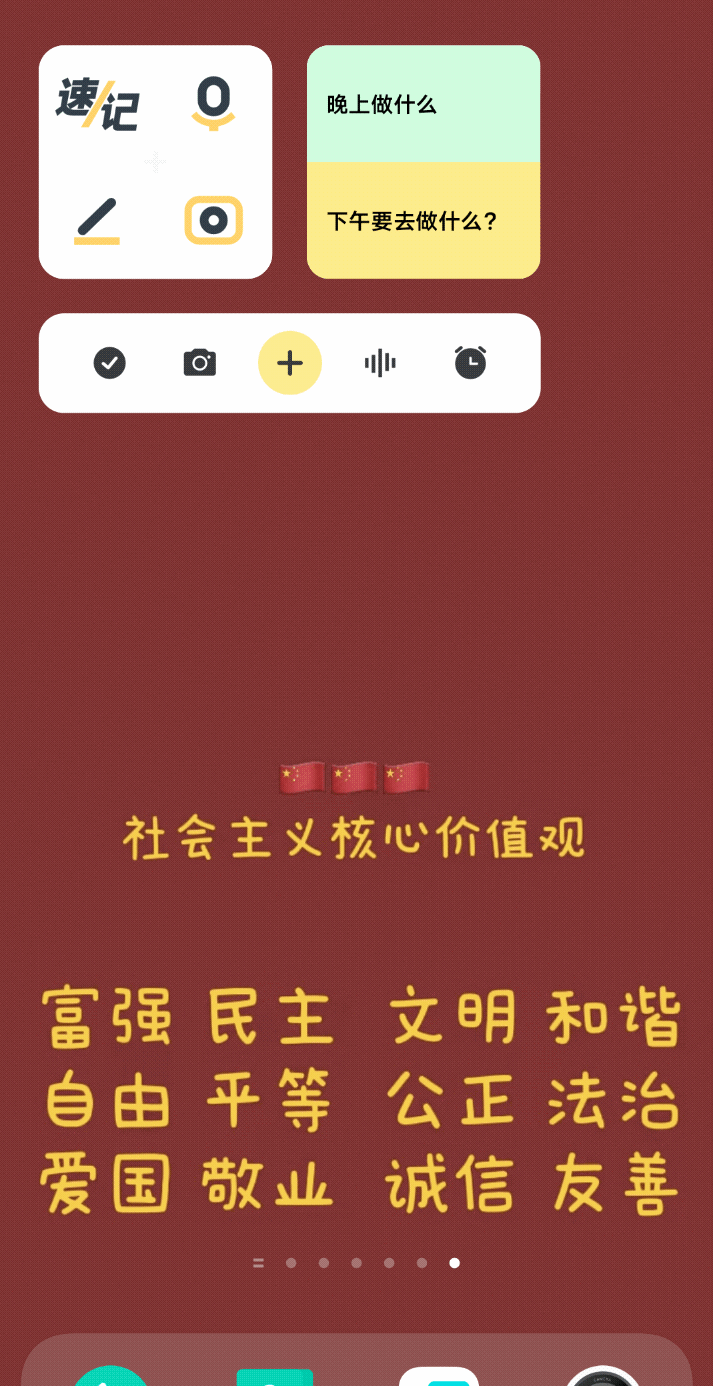This screenshot has height=1386, width=713.
Task: Open the note 下午要去做什么？
Action: (423, 221)
